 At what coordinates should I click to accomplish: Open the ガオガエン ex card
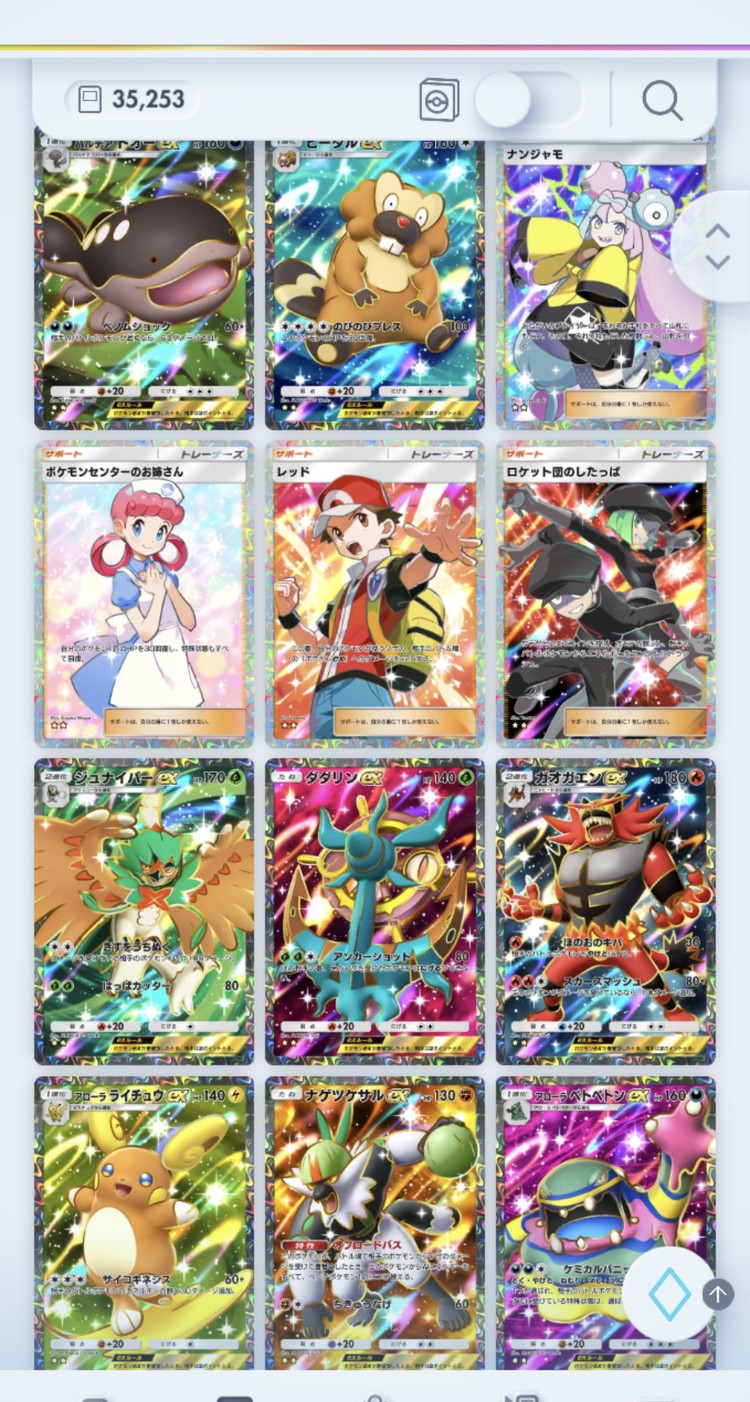(x=605, y=910)
